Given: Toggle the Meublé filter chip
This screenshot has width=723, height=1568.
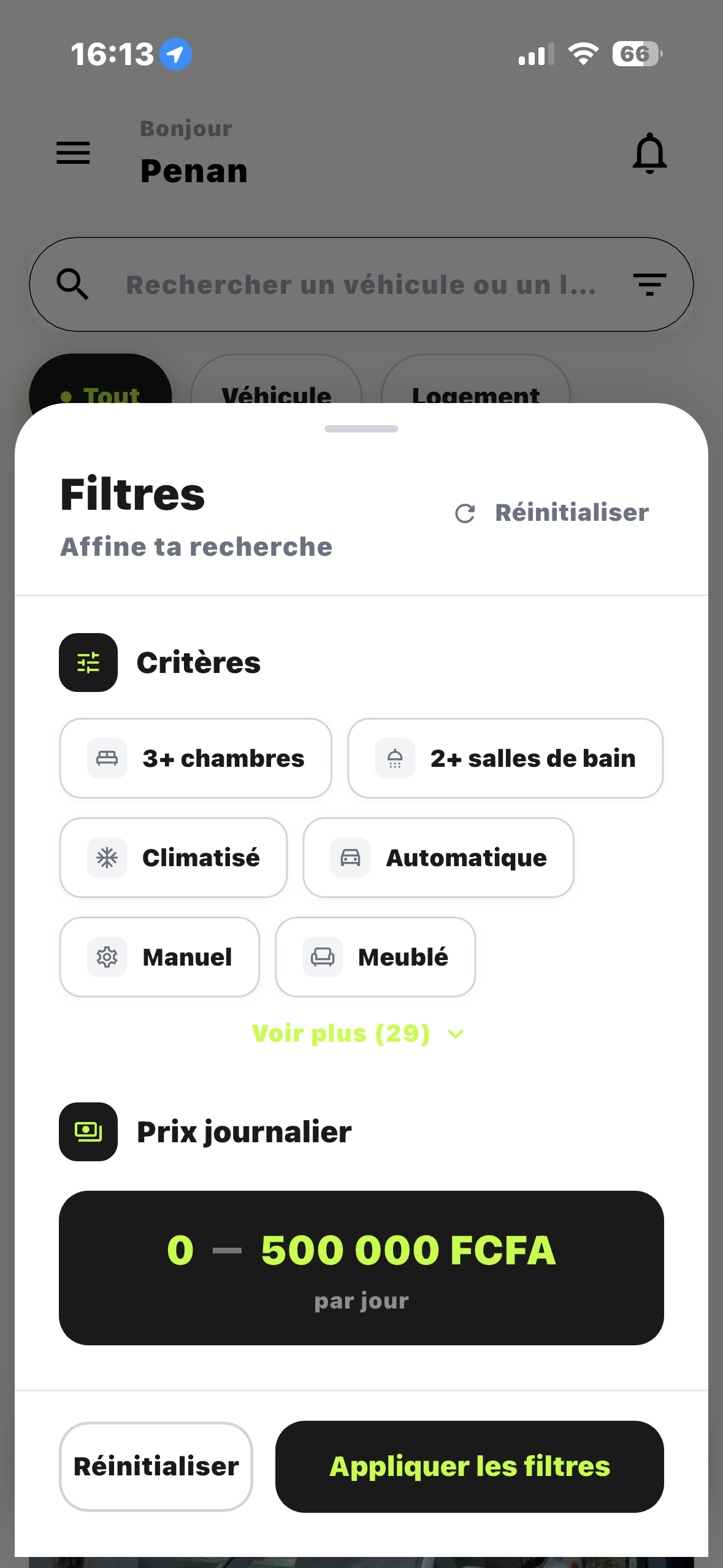Looking at the screenshot, I should (375, 957).
